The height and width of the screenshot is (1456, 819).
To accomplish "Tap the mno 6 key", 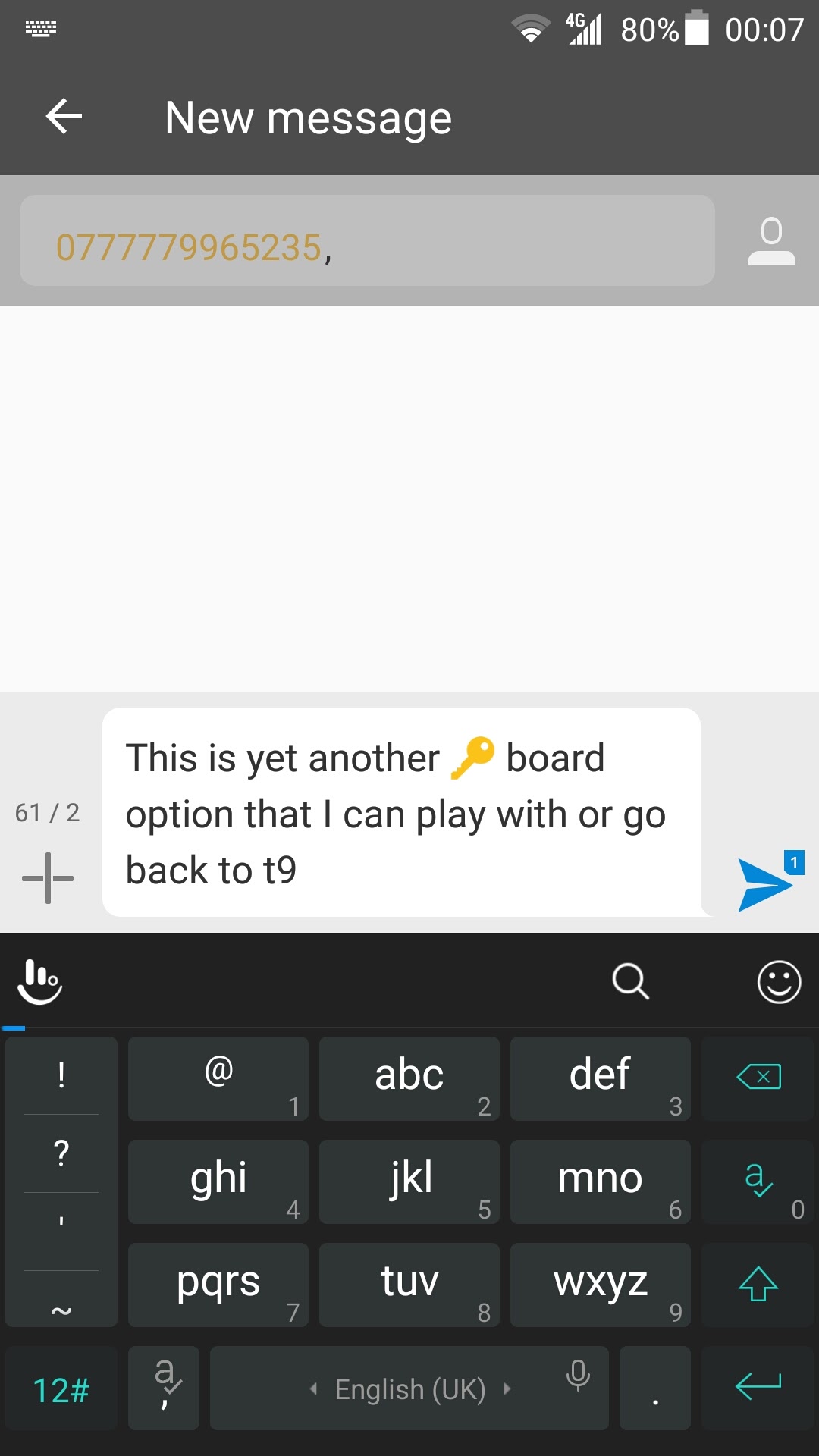I will pyautogui.click(x=601, y=1181).
